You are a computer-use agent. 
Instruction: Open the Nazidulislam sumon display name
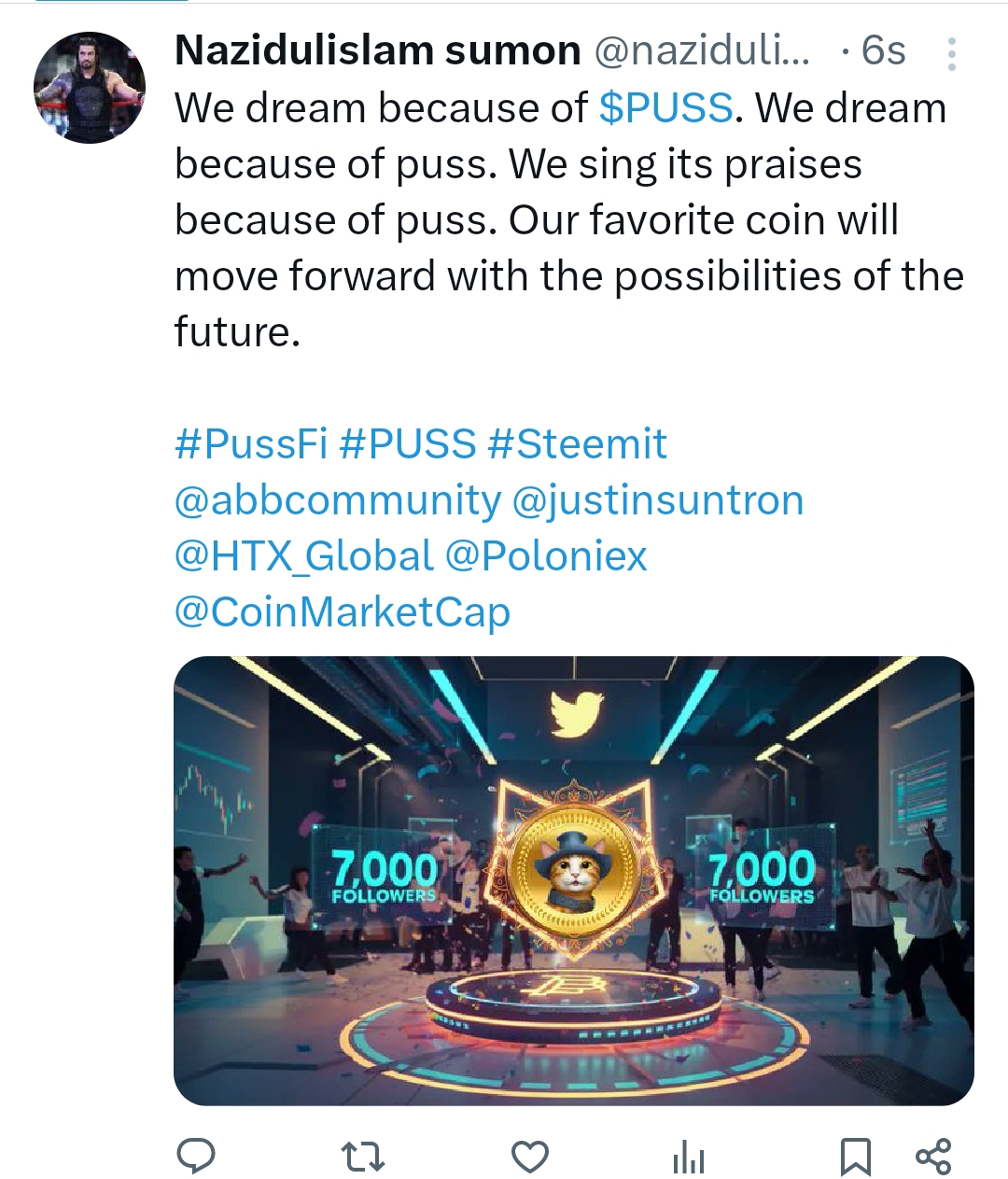click(378, 50)
